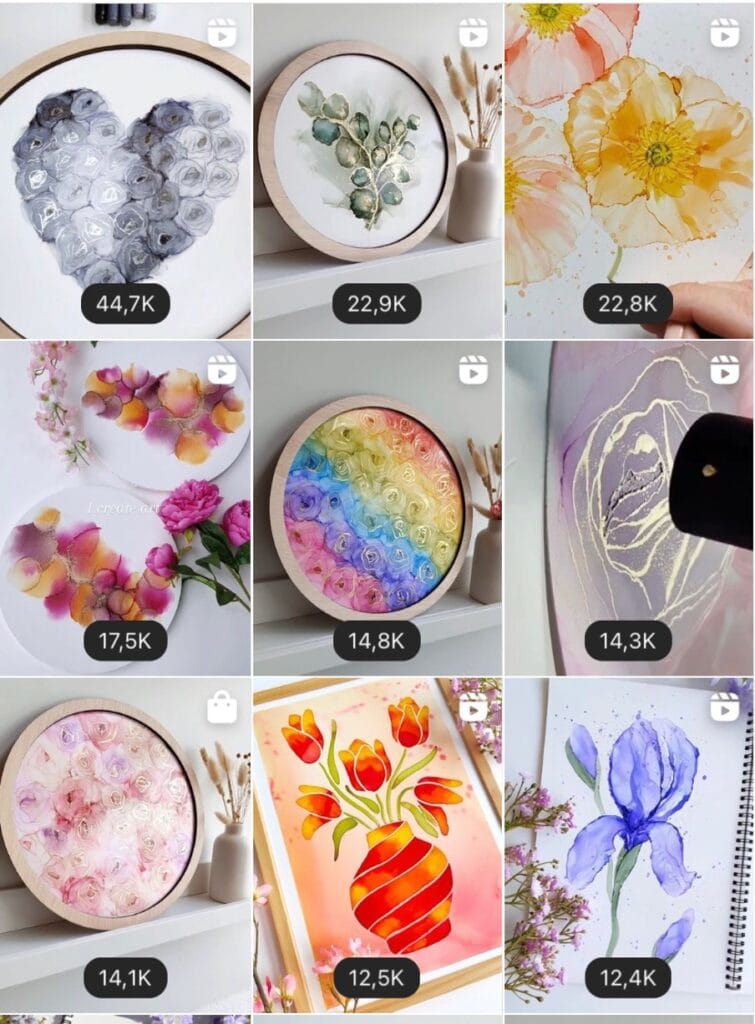Open the yellow poppies reel with 22,8K
This screenshot has height=1024, width=755.
629,170
